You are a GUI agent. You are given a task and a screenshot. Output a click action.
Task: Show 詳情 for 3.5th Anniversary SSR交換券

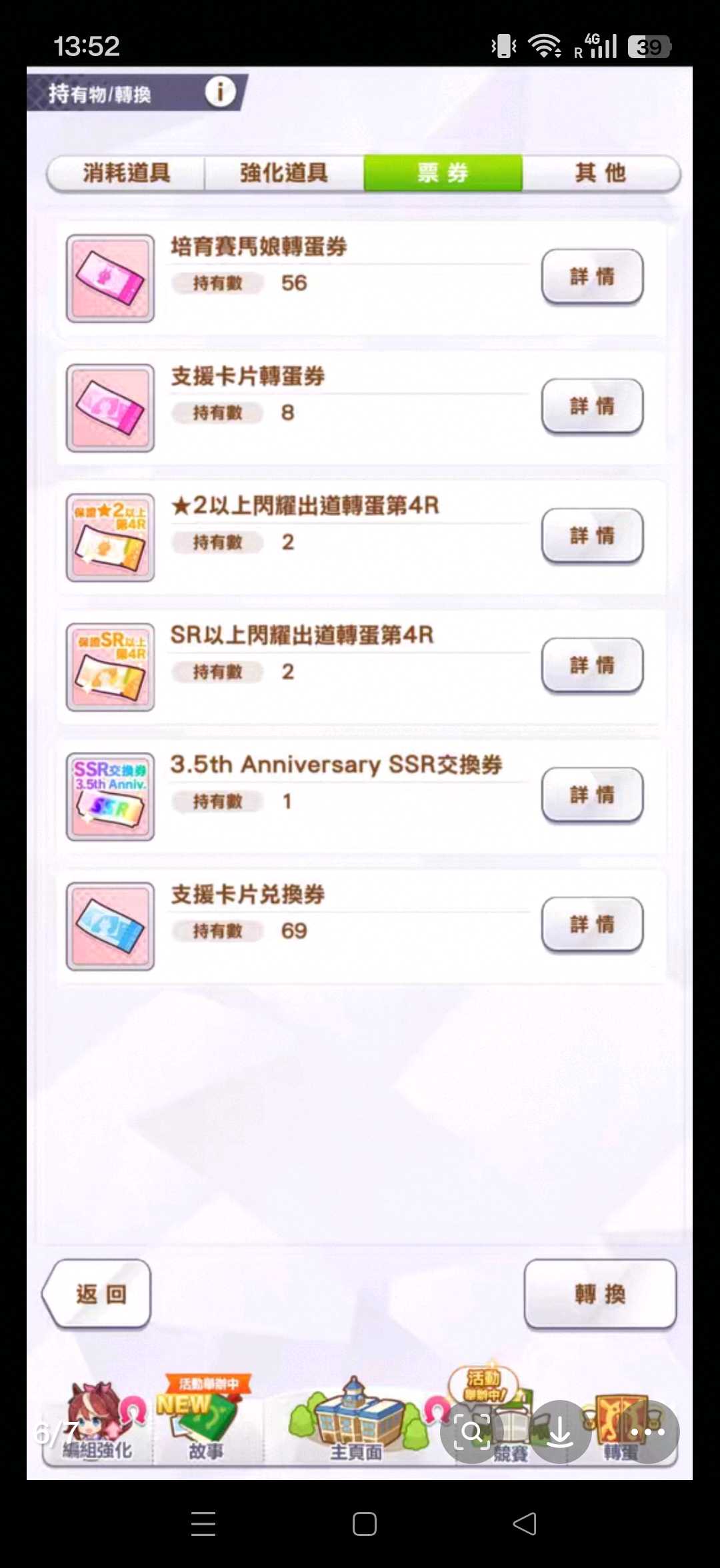[x=592, y=795]
